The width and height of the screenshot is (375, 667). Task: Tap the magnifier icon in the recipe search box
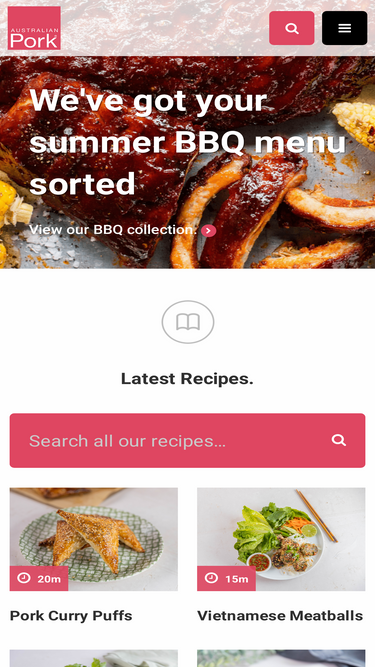[339, 440]
